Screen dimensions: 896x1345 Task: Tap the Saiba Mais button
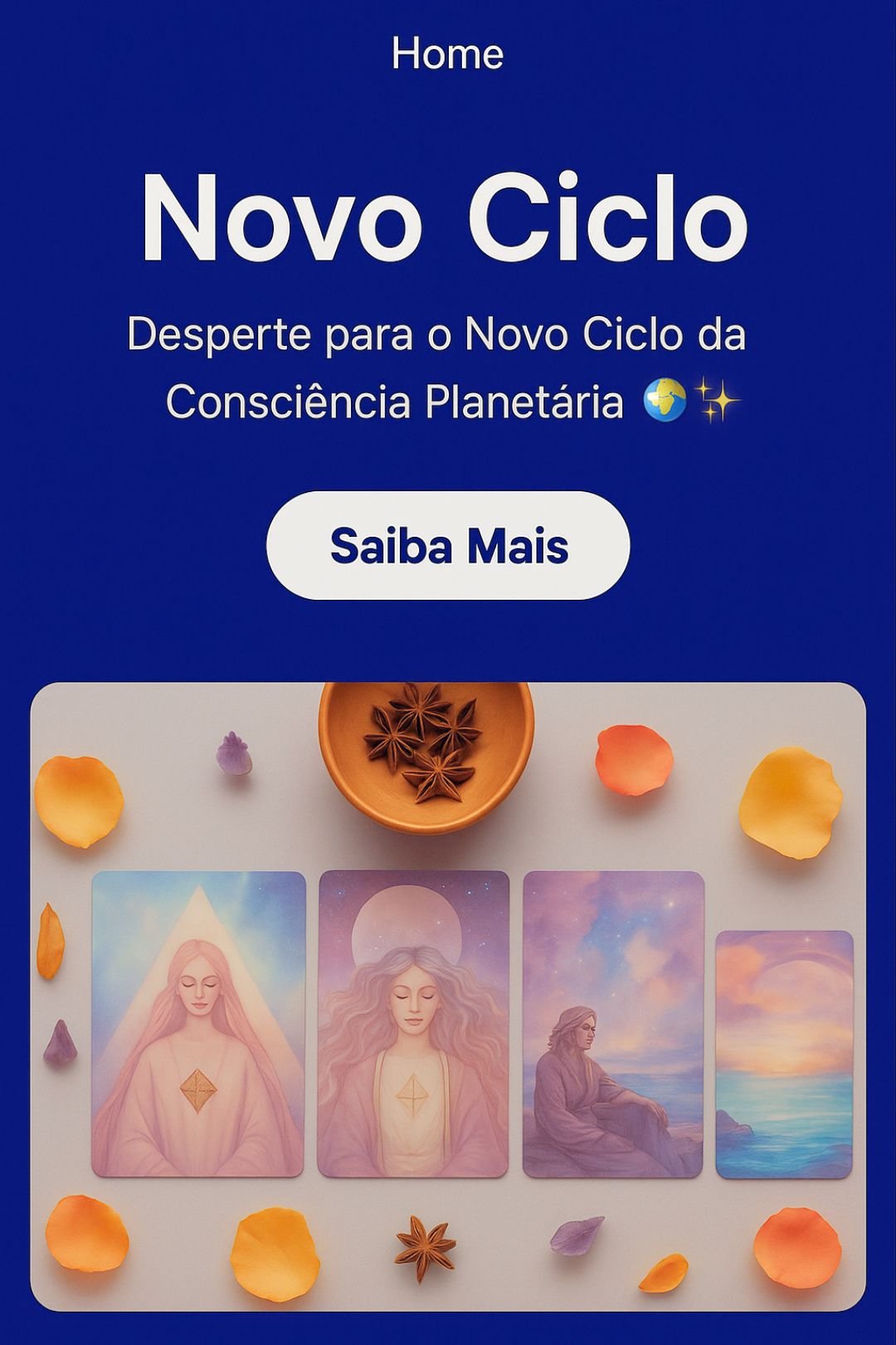[448, 546]
